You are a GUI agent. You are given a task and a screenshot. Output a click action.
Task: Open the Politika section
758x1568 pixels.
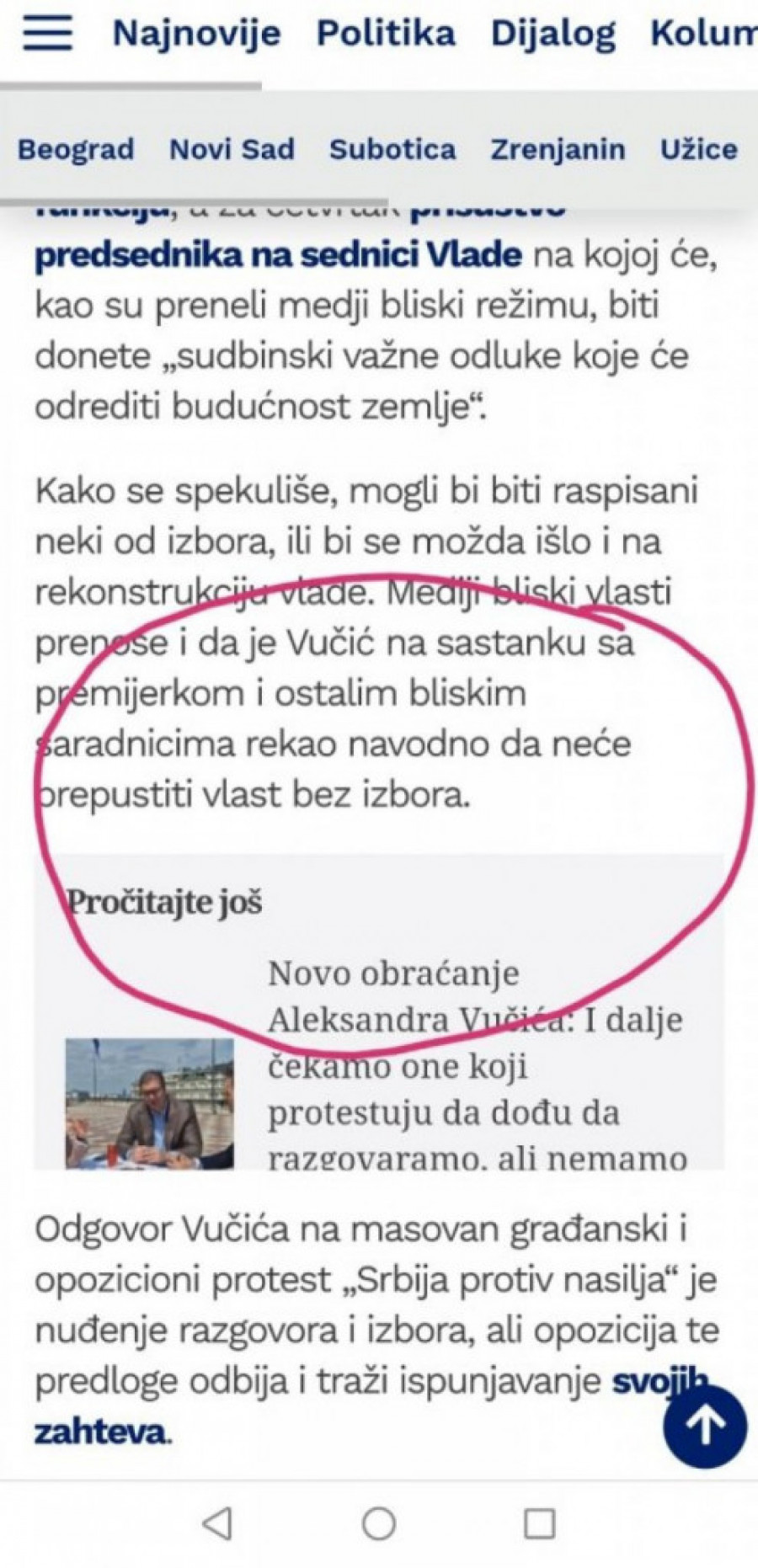pyautogui.click(x=386, y=35)
